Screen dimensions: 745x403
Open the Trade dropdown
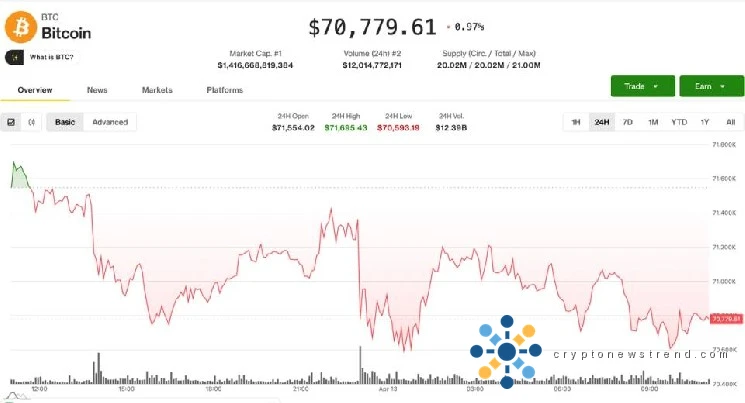[641, 86]
